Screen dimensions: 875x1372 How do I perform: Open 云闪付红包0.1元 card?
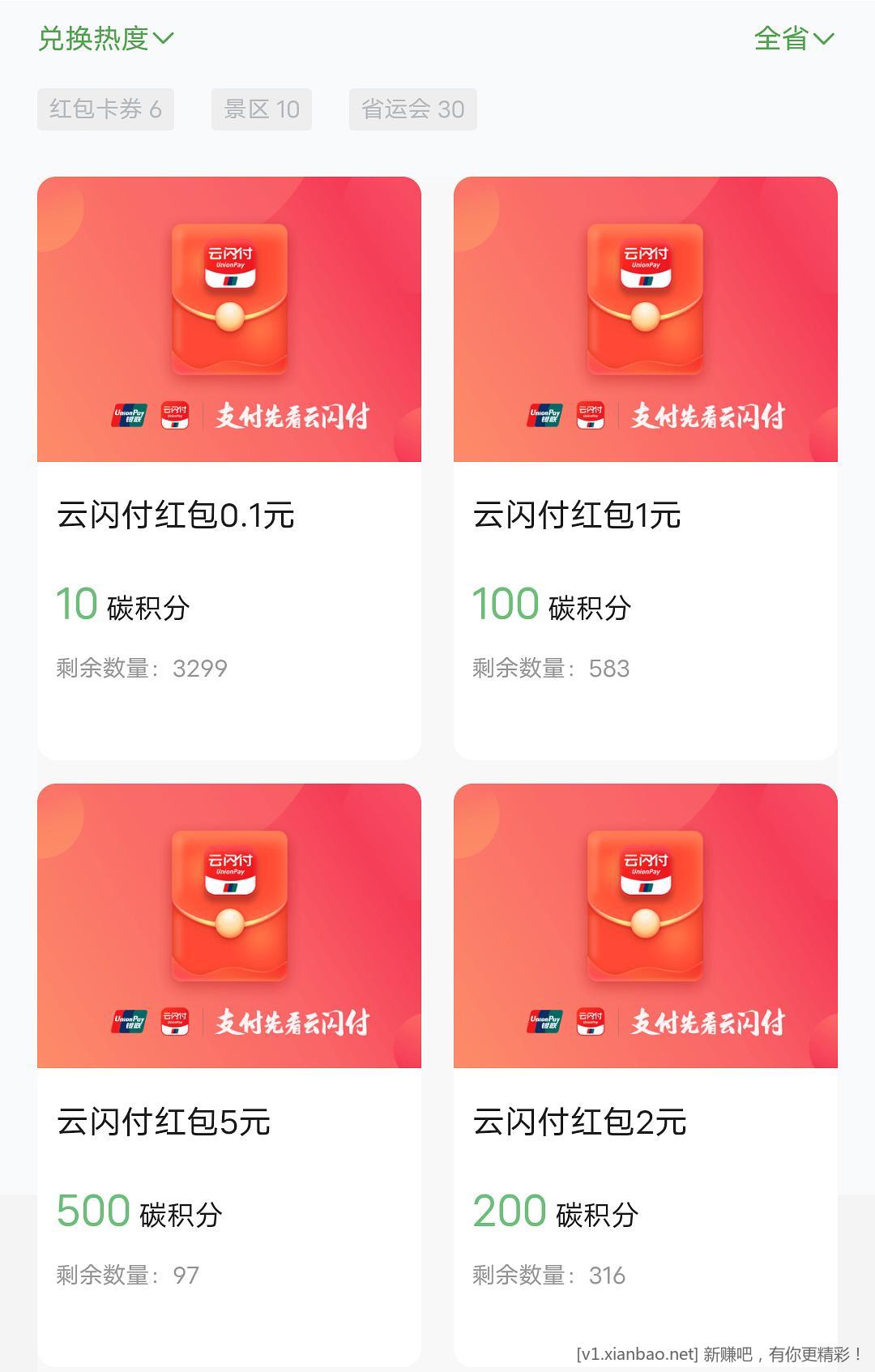coord(229,468)
